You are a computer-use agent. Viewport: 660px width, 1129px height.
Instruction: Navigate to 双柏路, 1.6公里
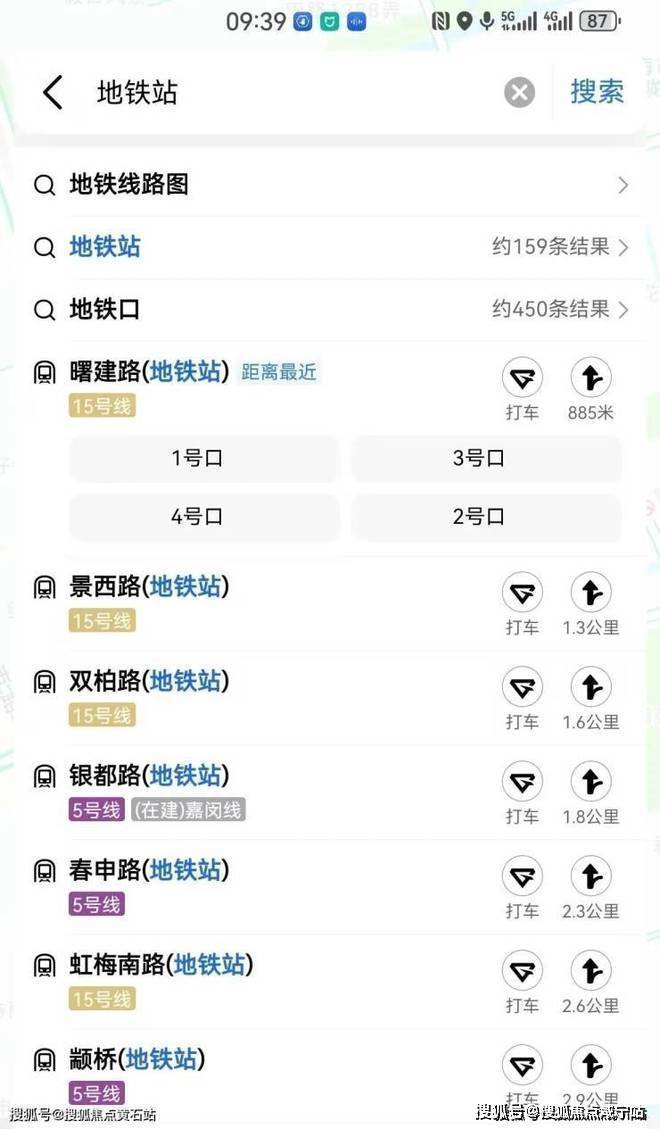(x=590, y=688)
